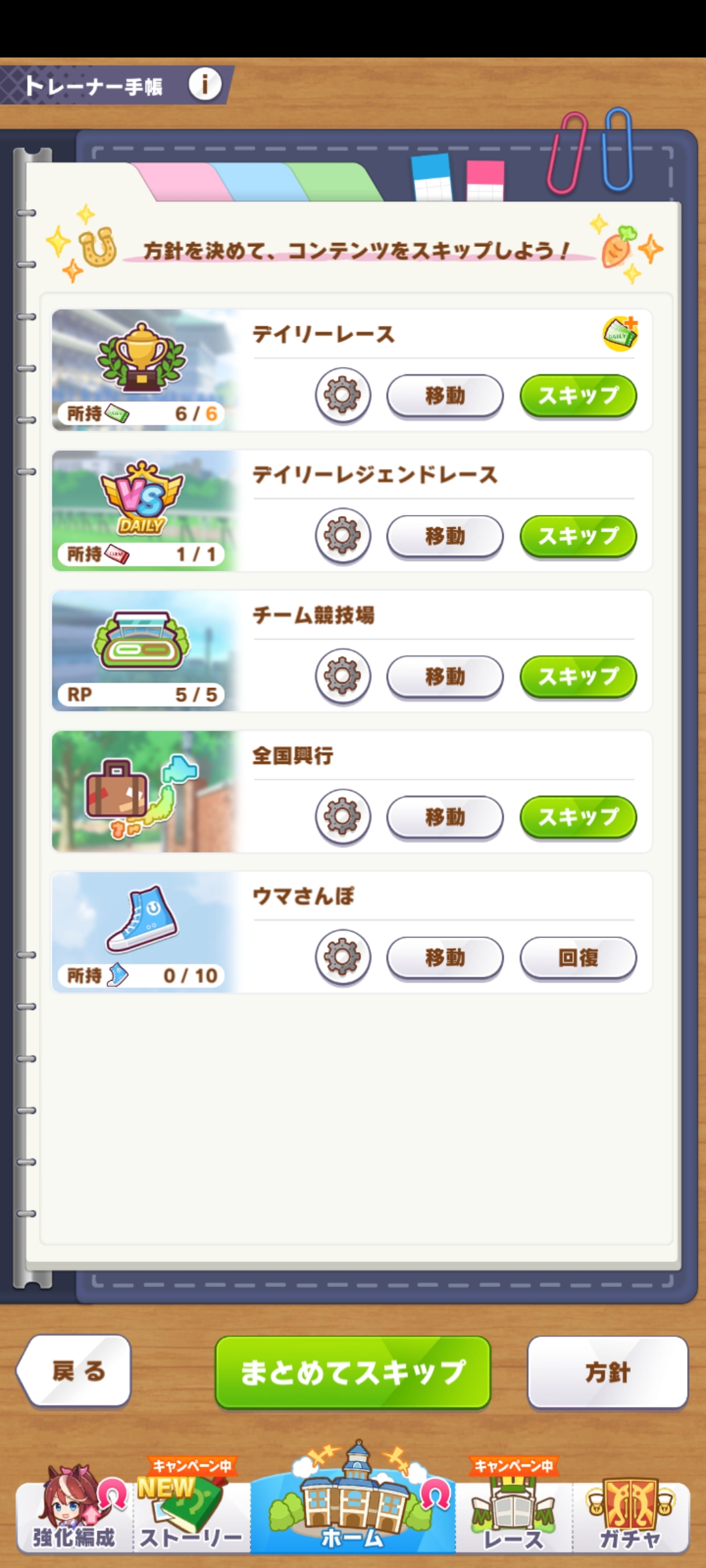Open settings gear for 全国興行
The height and width of the screenshot is (1568, 706).
(343, 817)
